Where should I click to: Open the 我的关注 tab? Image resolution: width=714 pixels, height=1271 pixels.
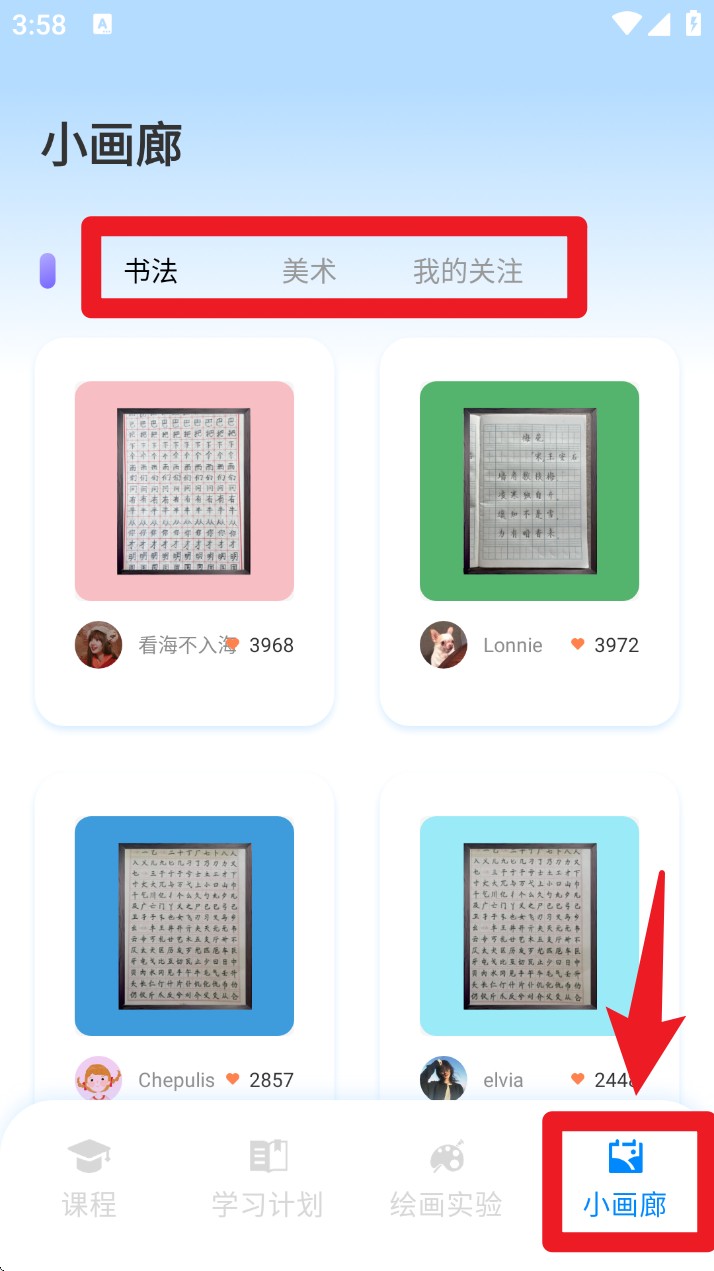click(468, 271)
